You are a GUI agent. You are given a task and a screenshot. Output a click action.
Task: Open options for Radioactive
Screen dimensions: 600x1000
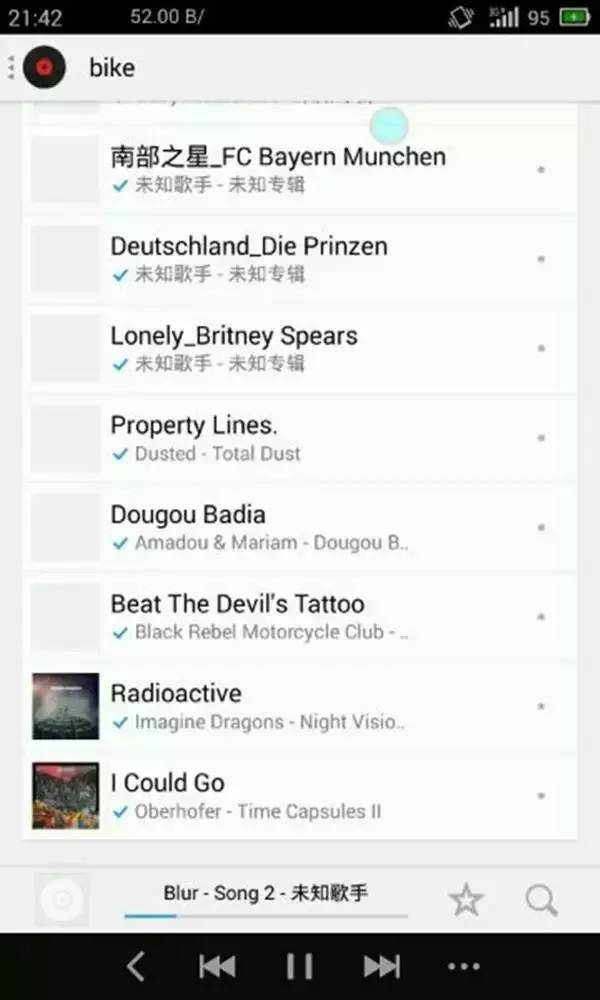(x=541, y=706)
